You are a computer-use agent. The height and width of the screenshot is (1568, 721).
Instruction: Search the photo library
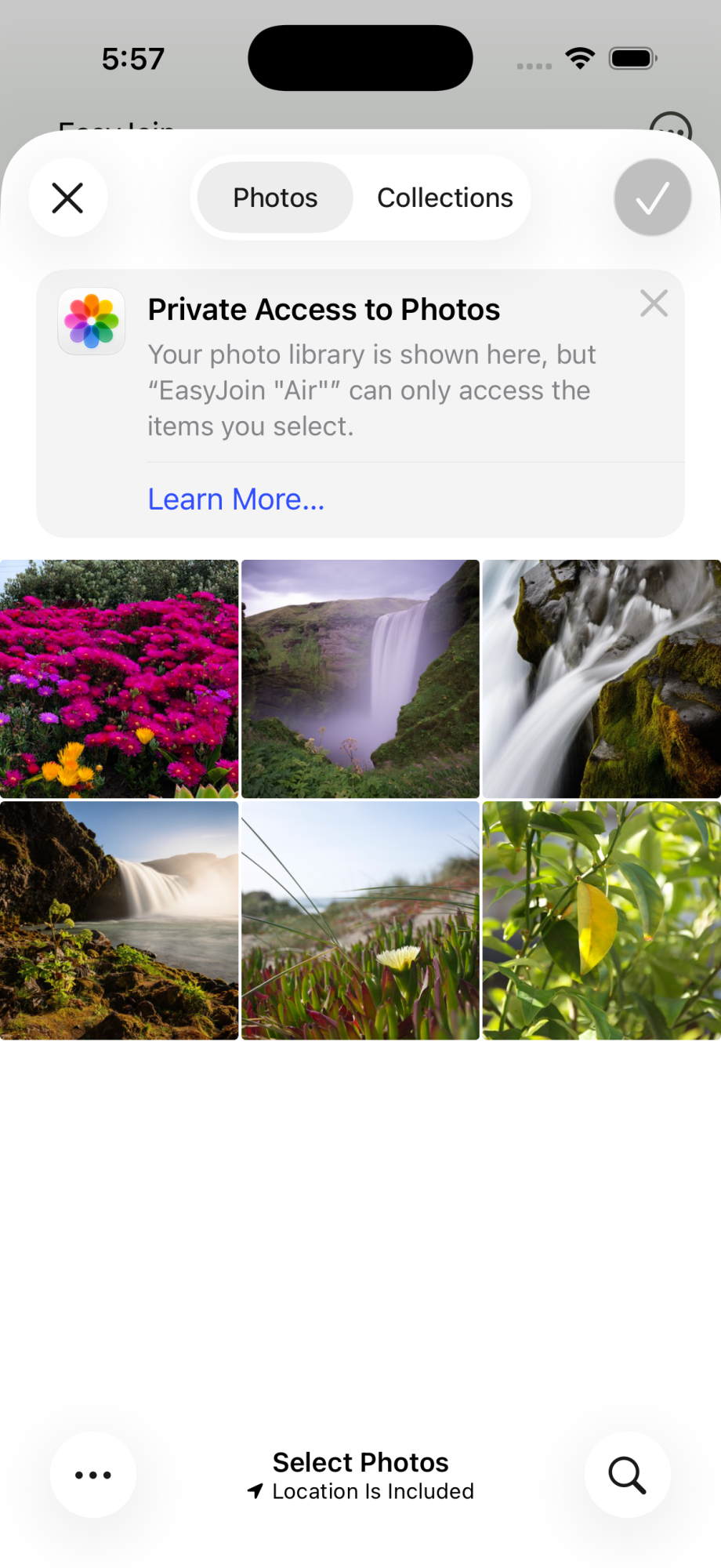coord(627,1475)
